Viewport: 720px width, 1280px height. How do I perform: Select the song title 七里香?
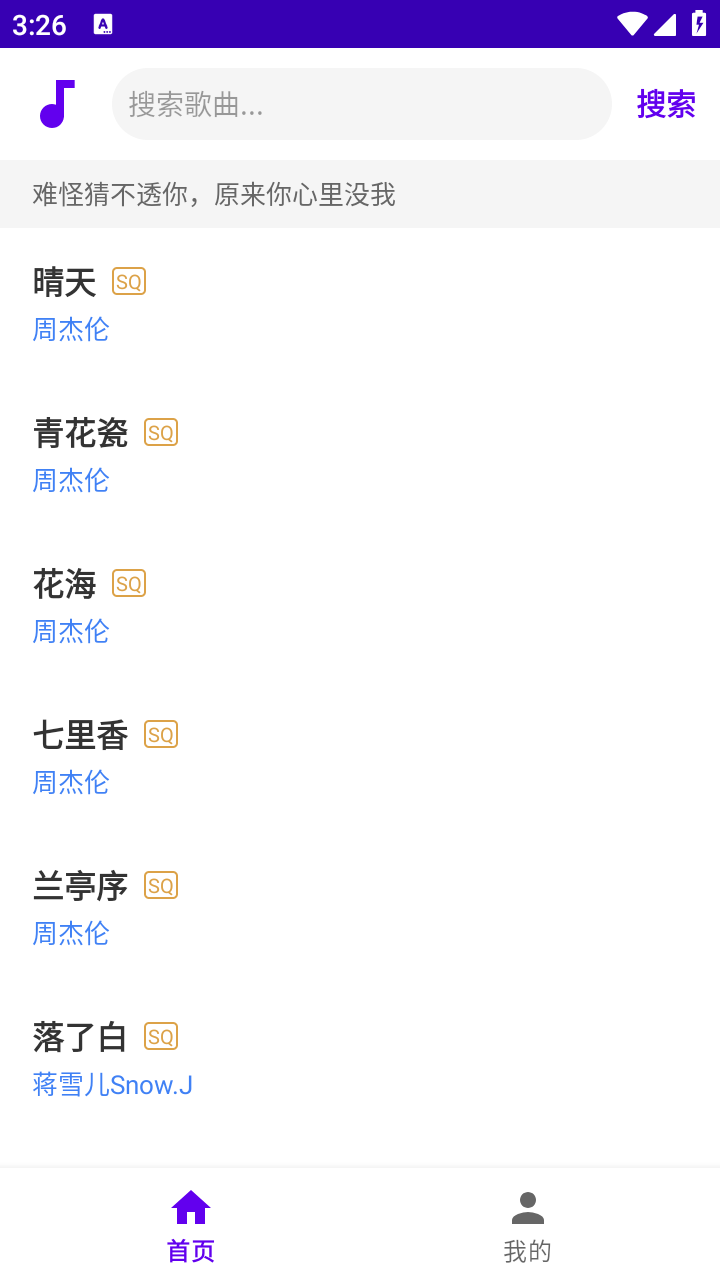coord(81,734)
